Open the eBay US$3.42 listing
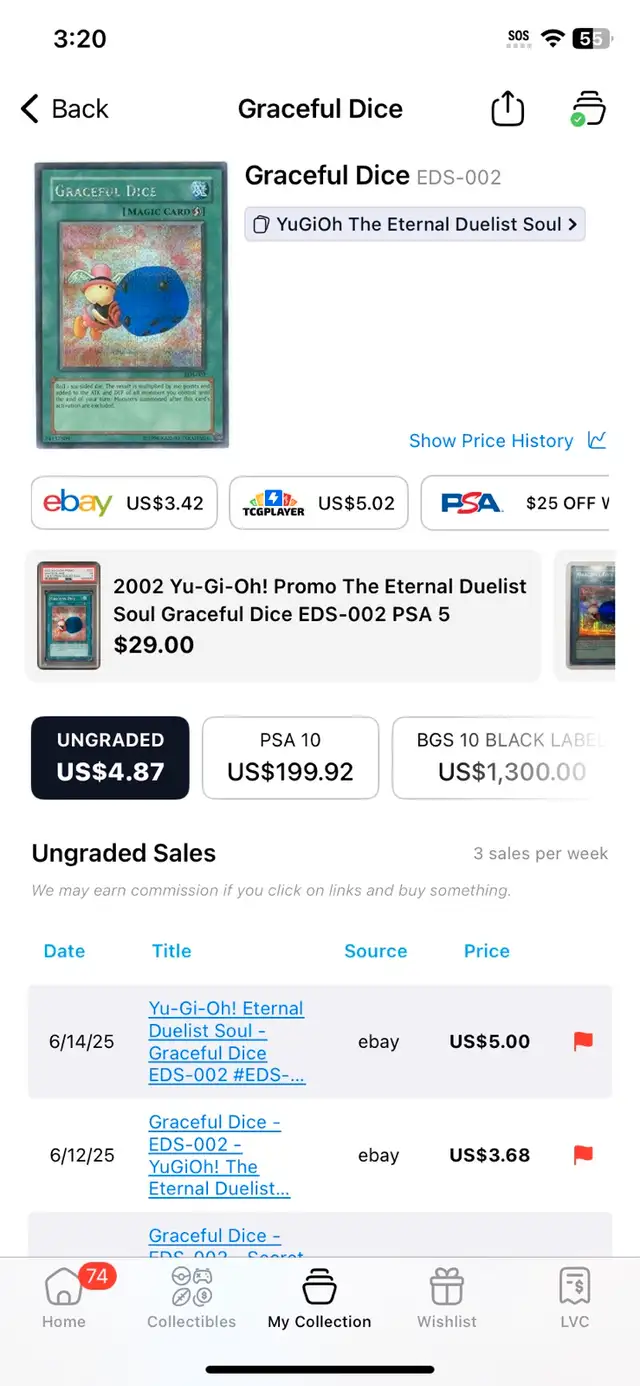The image size is (640, 1386). pyautogui.click(x=124, y=503)
